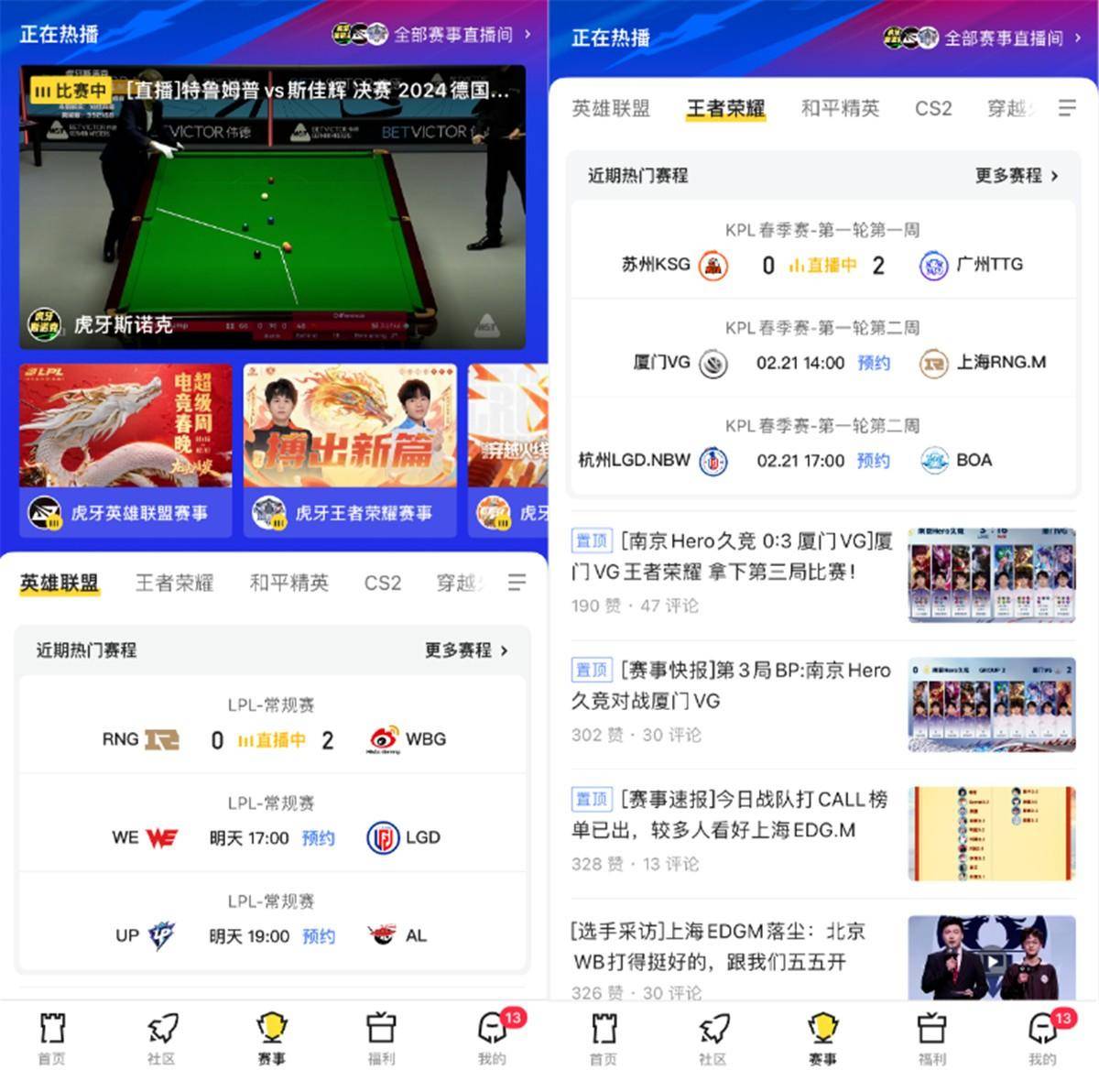Image resolution: width=1099 pixels, height=1092 pixels.
Task: Read the 第3局BP 南京Hero久竞对战厦门VG report
Action: [x=733, y=685]
